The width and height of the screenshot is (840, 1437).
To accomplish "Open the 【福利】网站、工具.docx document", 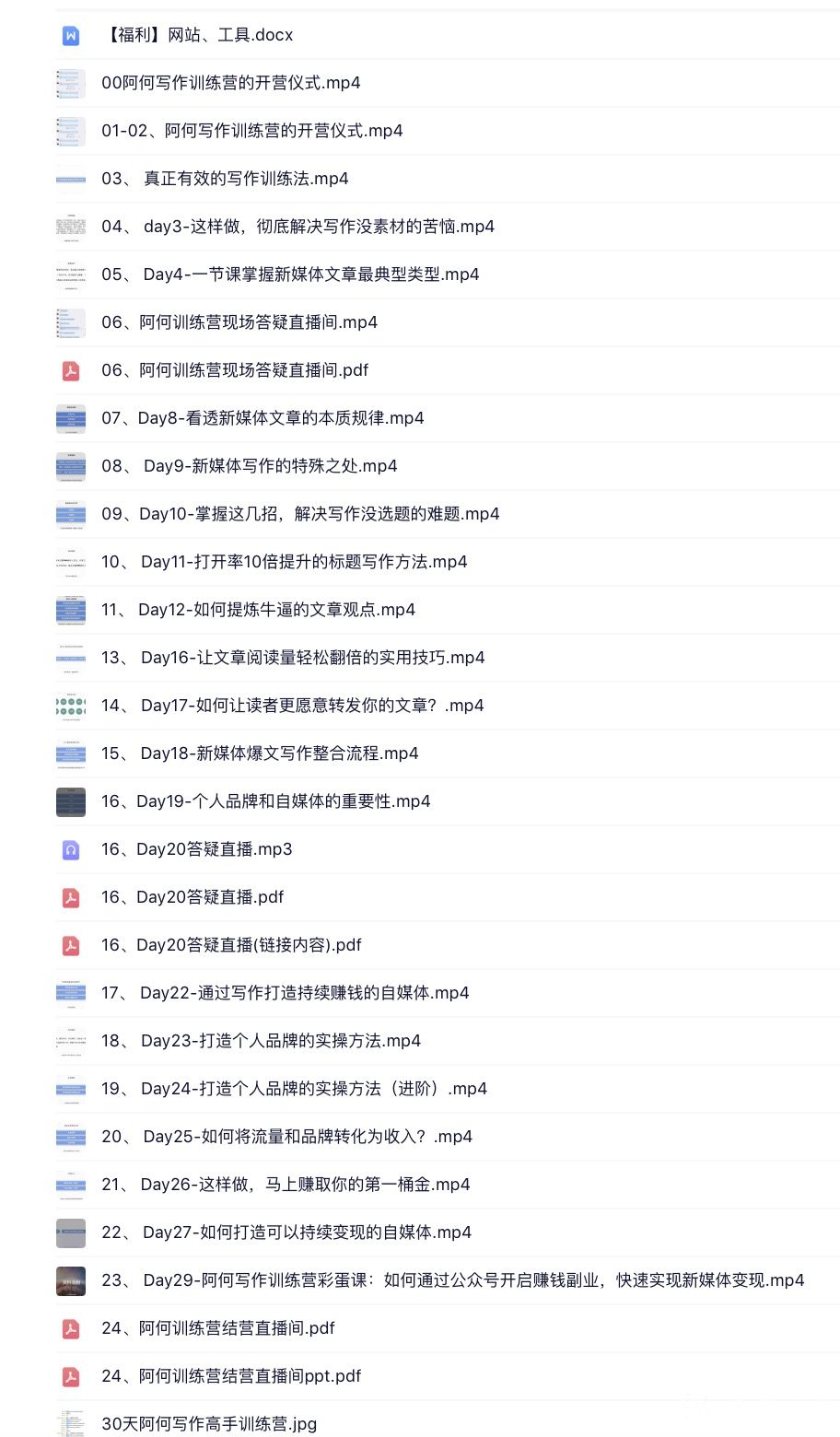I will (197, 35).
